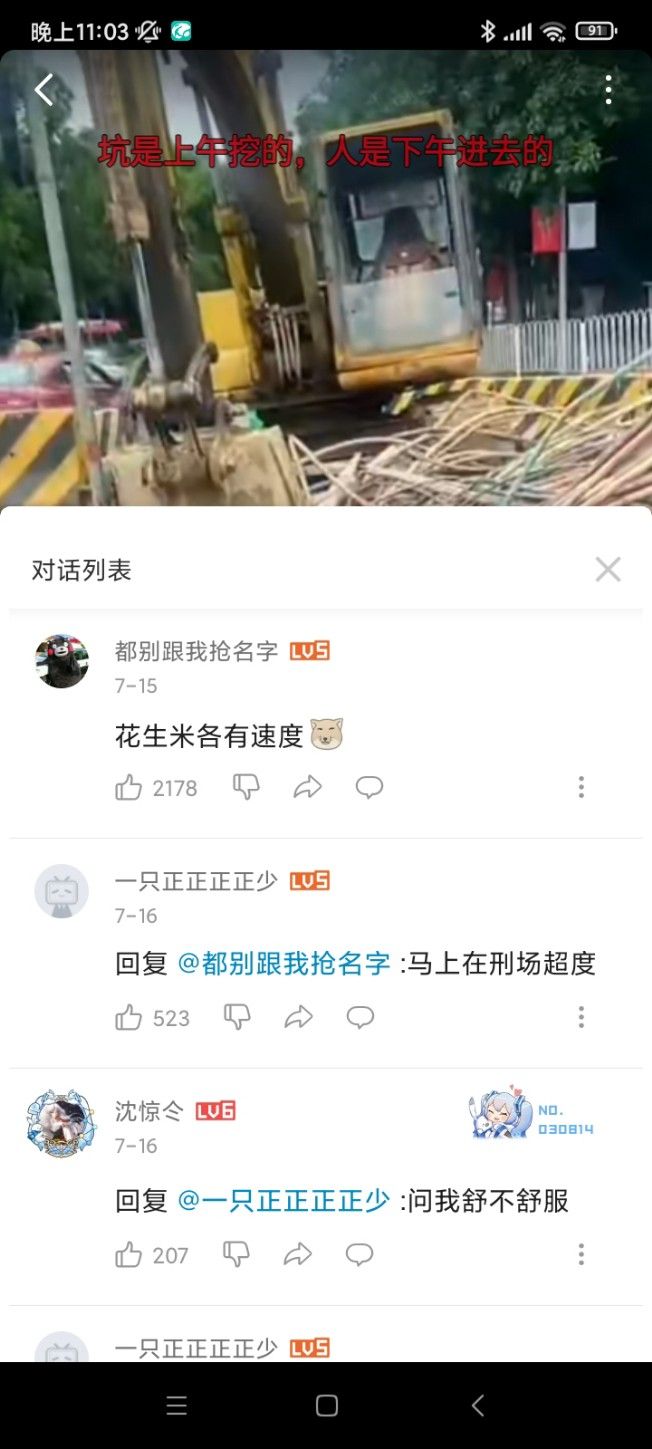The image size is (652, 1449).
Task: Open the @一只正正正正少 mention link
Action: coord(283,1201)
